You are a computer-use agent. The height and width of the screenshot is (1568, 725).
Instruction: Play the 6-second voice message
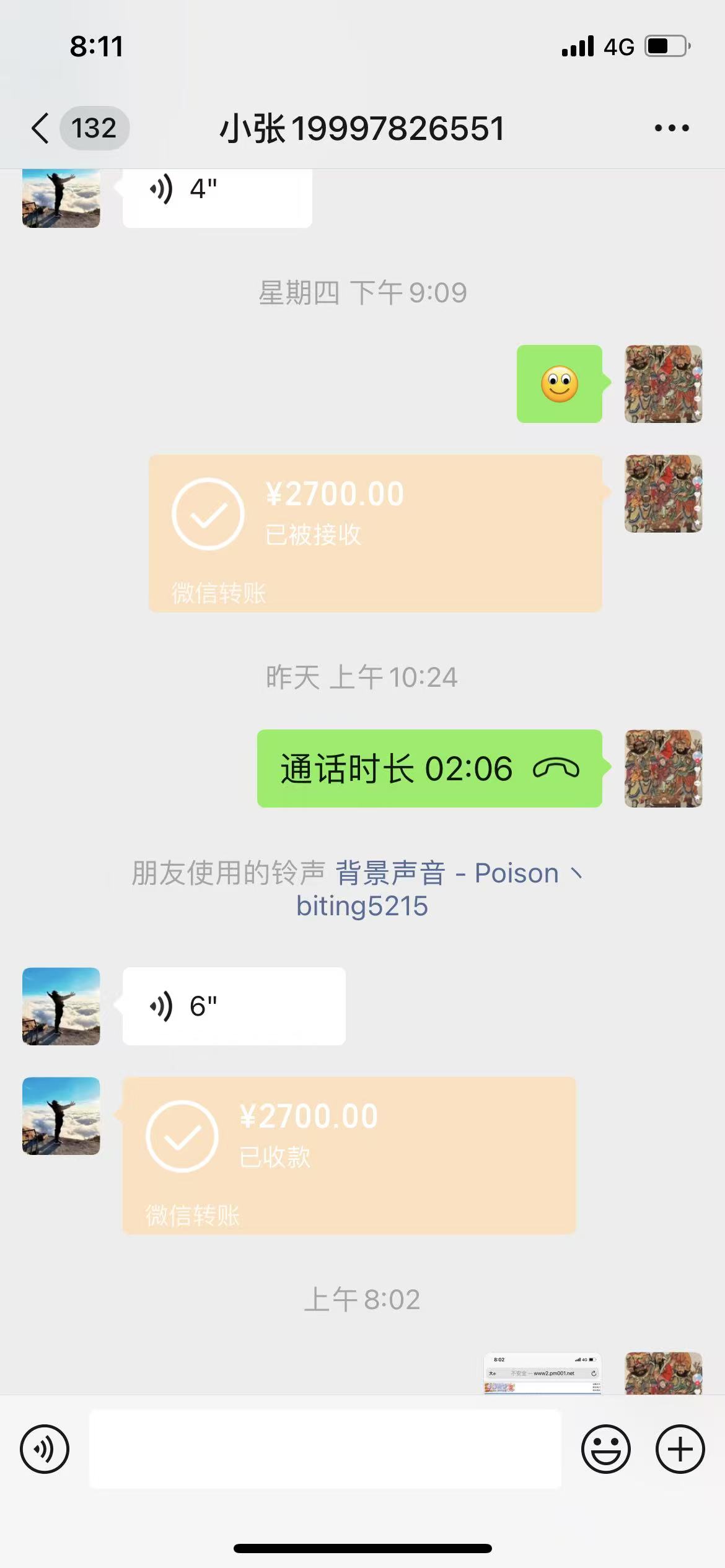click(234, 1006)
